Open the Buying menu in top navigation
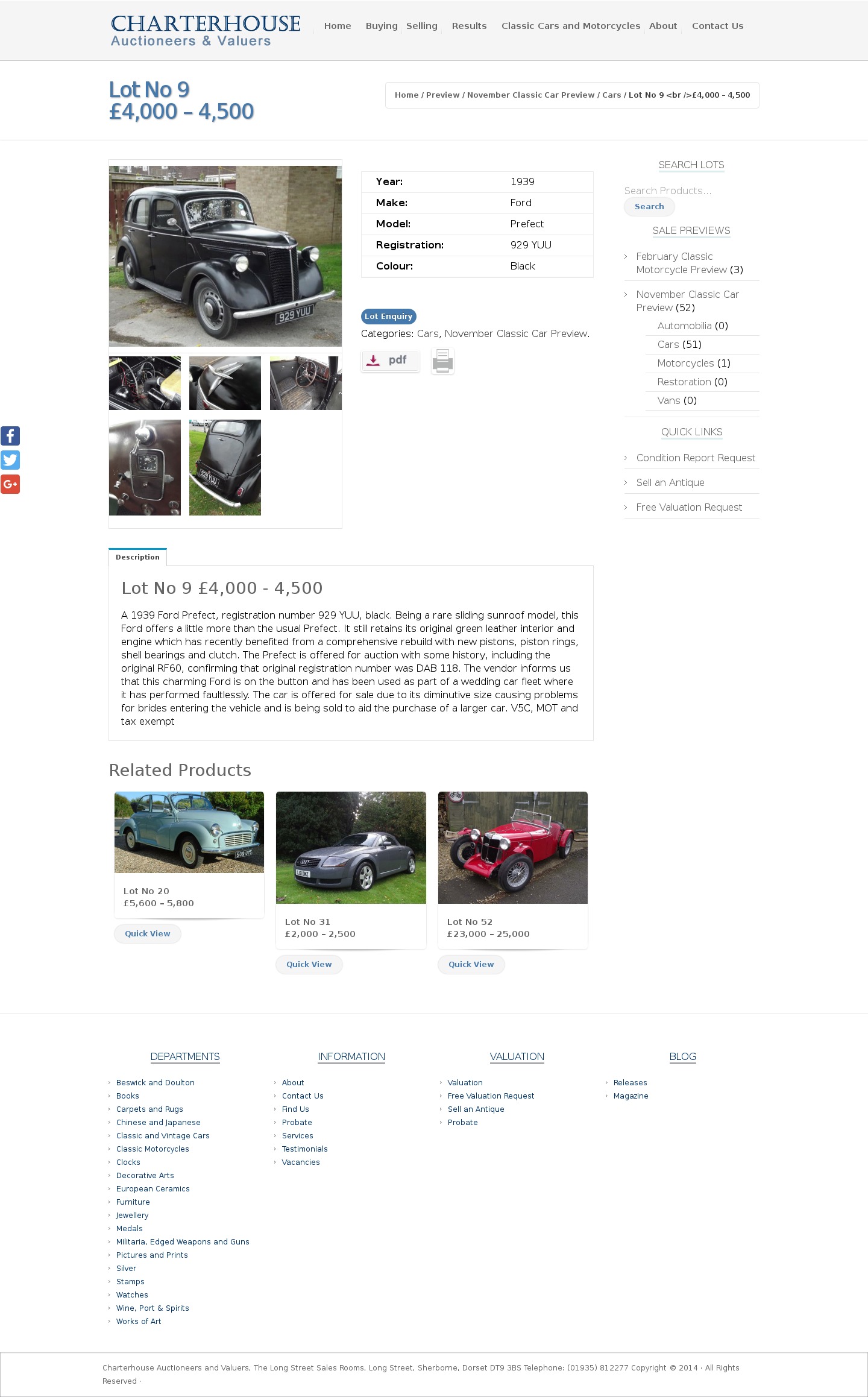 coord(382,26)
